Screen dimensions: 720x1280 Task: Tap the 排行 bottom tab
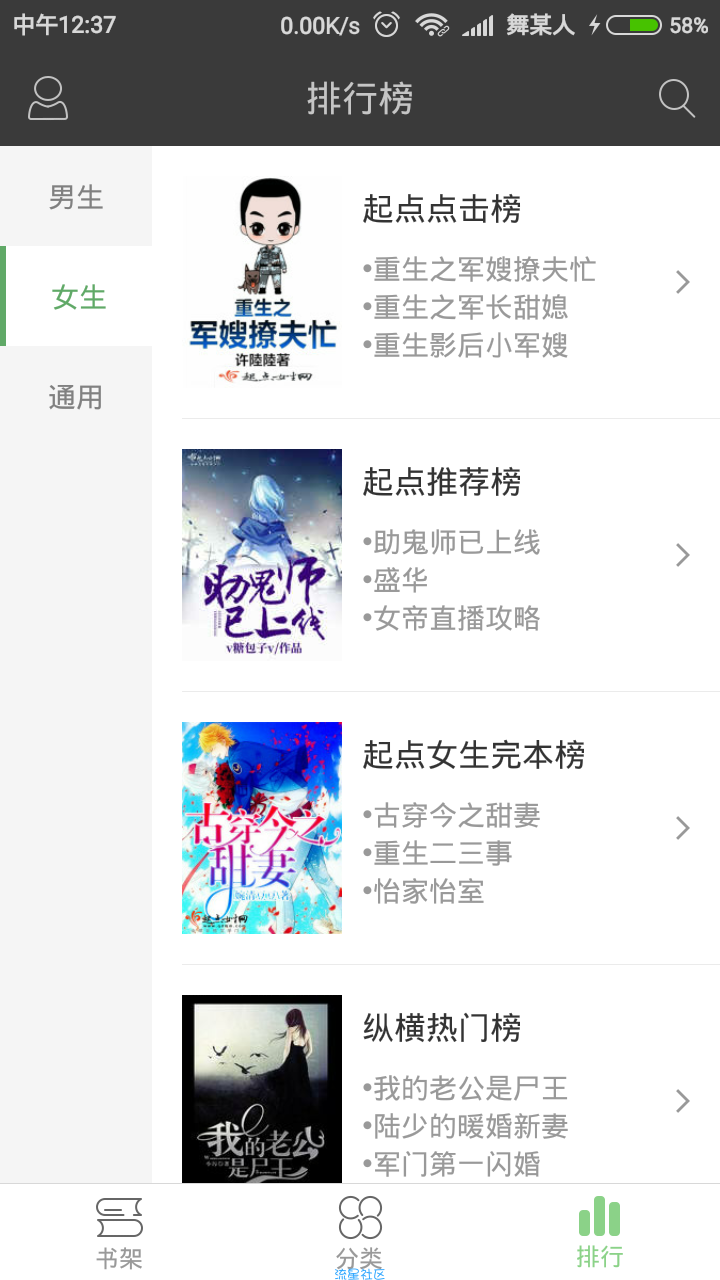tap(600, 1233)
